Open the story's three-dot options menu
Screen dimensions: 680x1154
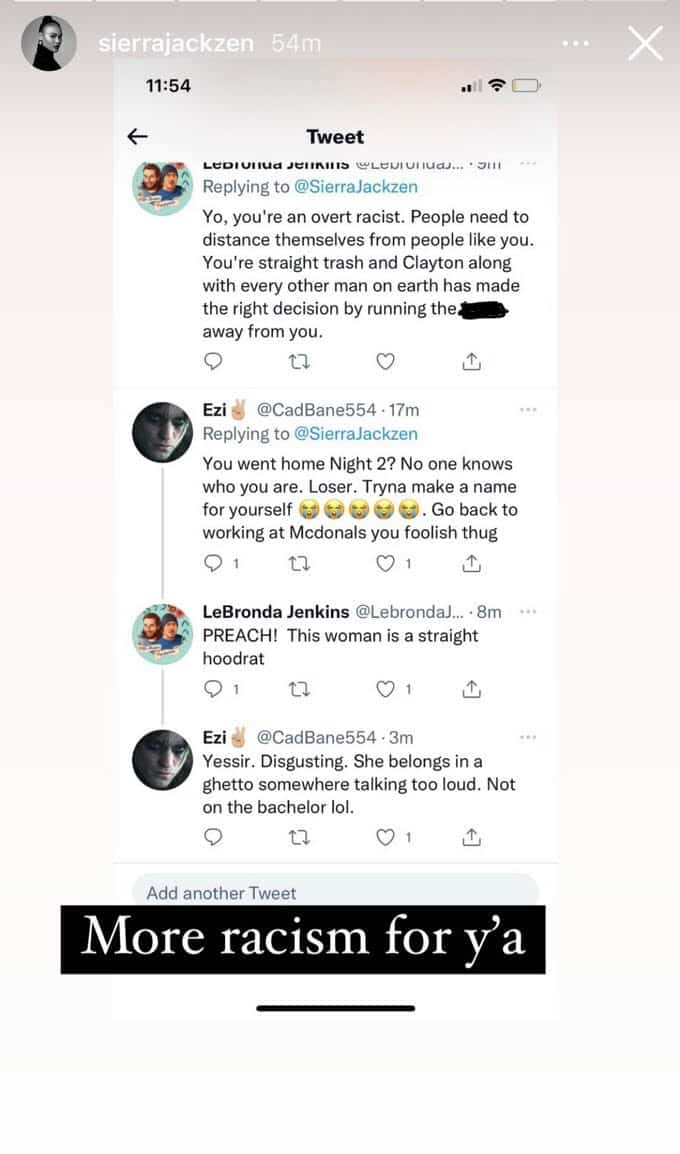[575, 44]
